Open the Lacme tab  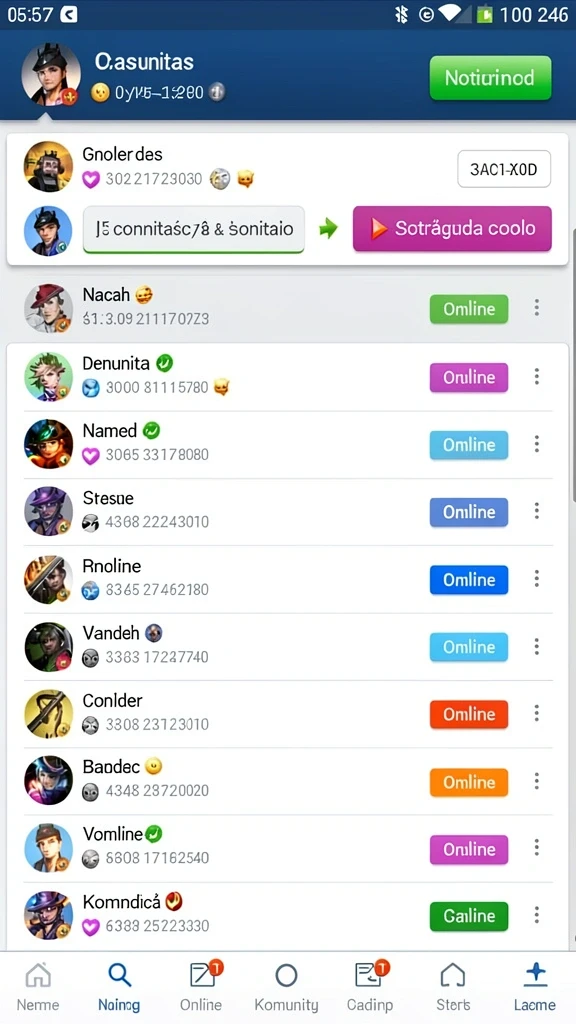click(535, 987)
